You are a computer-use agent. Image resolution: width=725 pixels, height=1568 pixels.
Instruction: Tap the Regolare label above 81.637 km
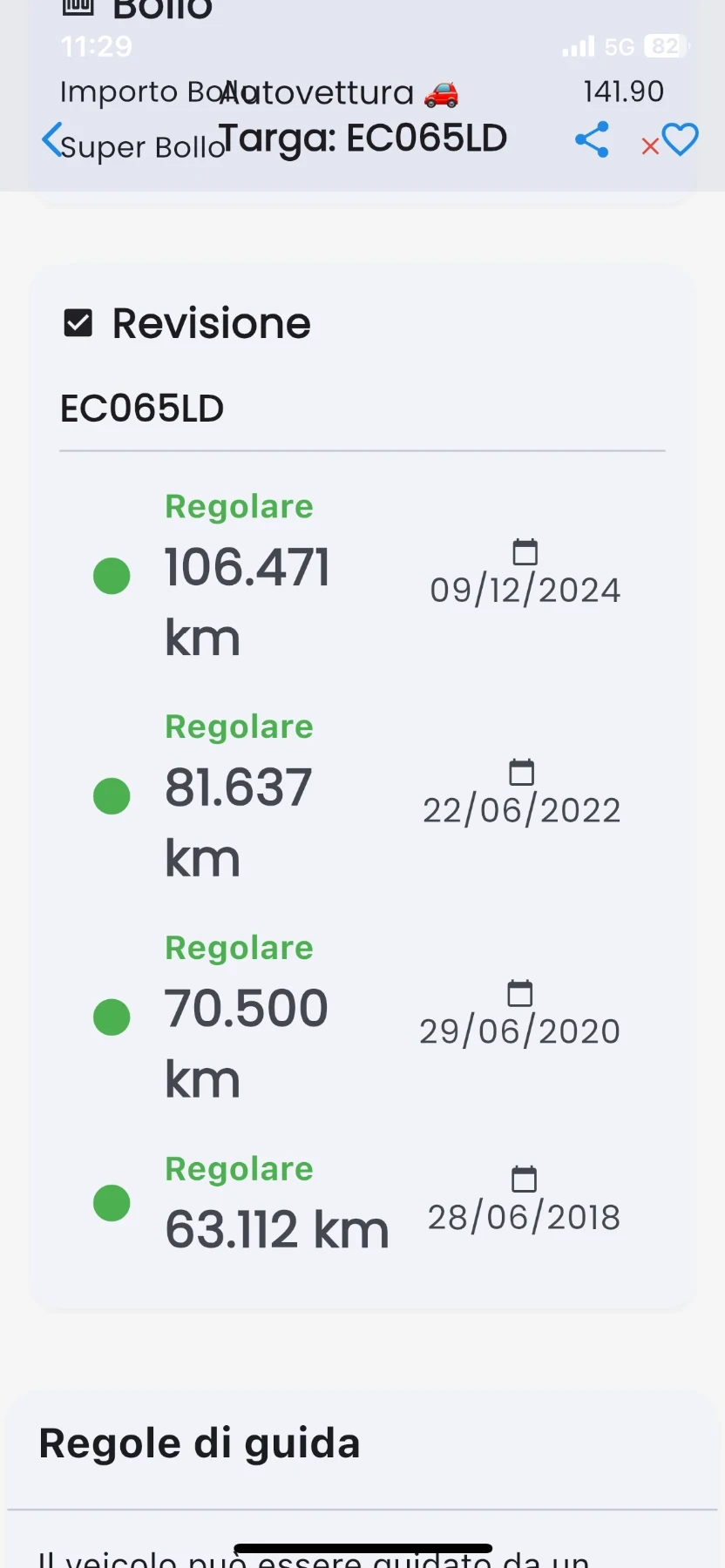(x=239, y=726)
